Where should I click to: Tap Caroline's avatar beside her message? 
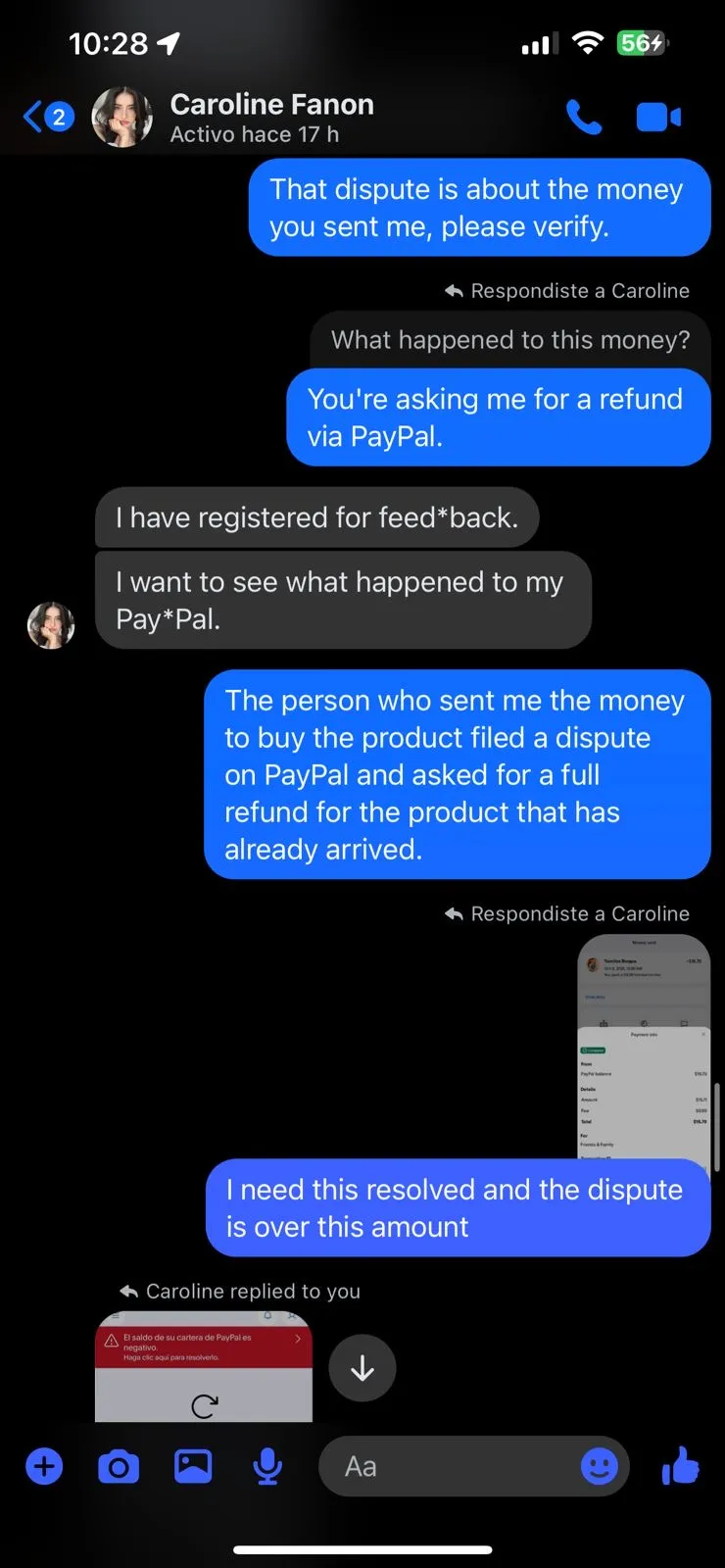click(51, 625)
